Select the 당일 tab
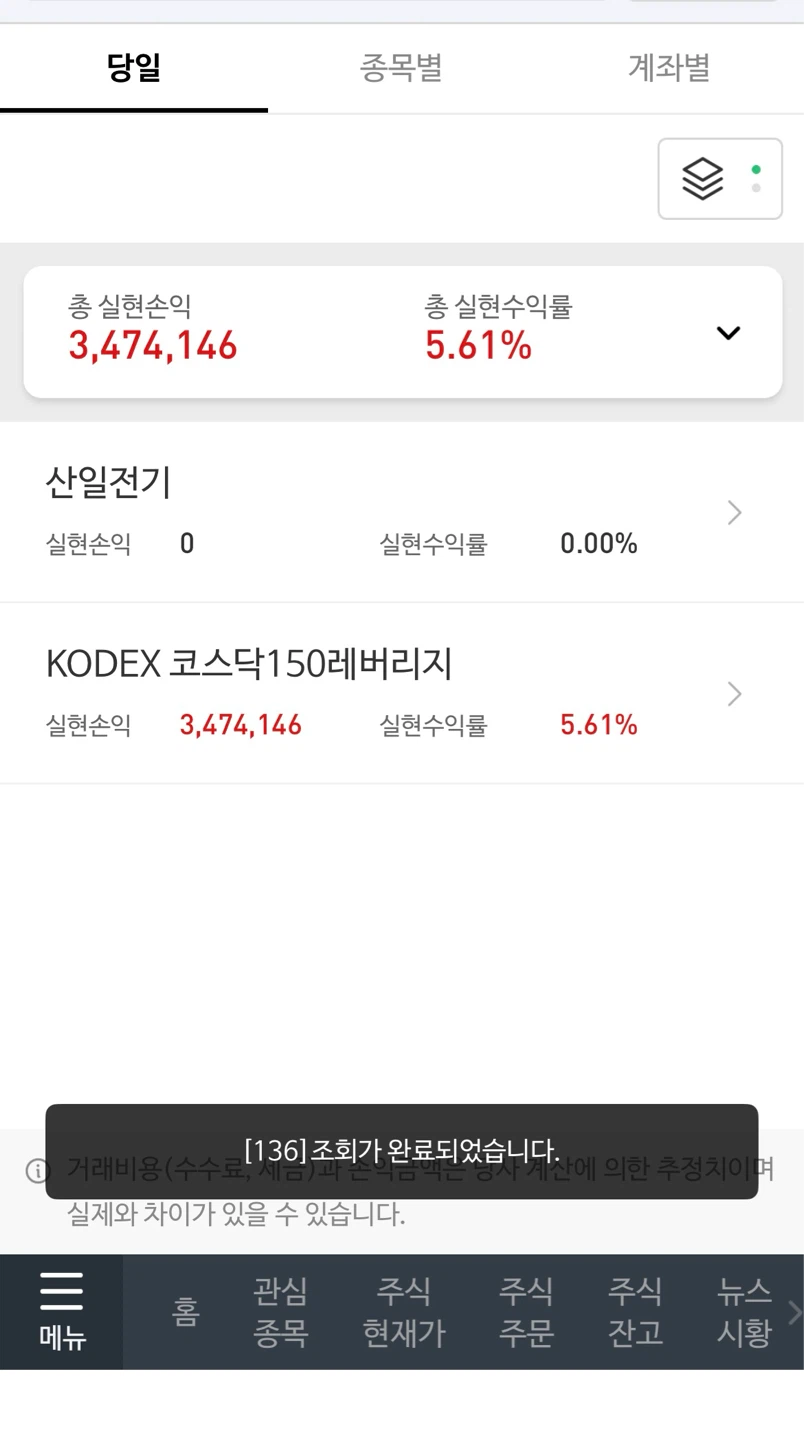 pos(134,68)
